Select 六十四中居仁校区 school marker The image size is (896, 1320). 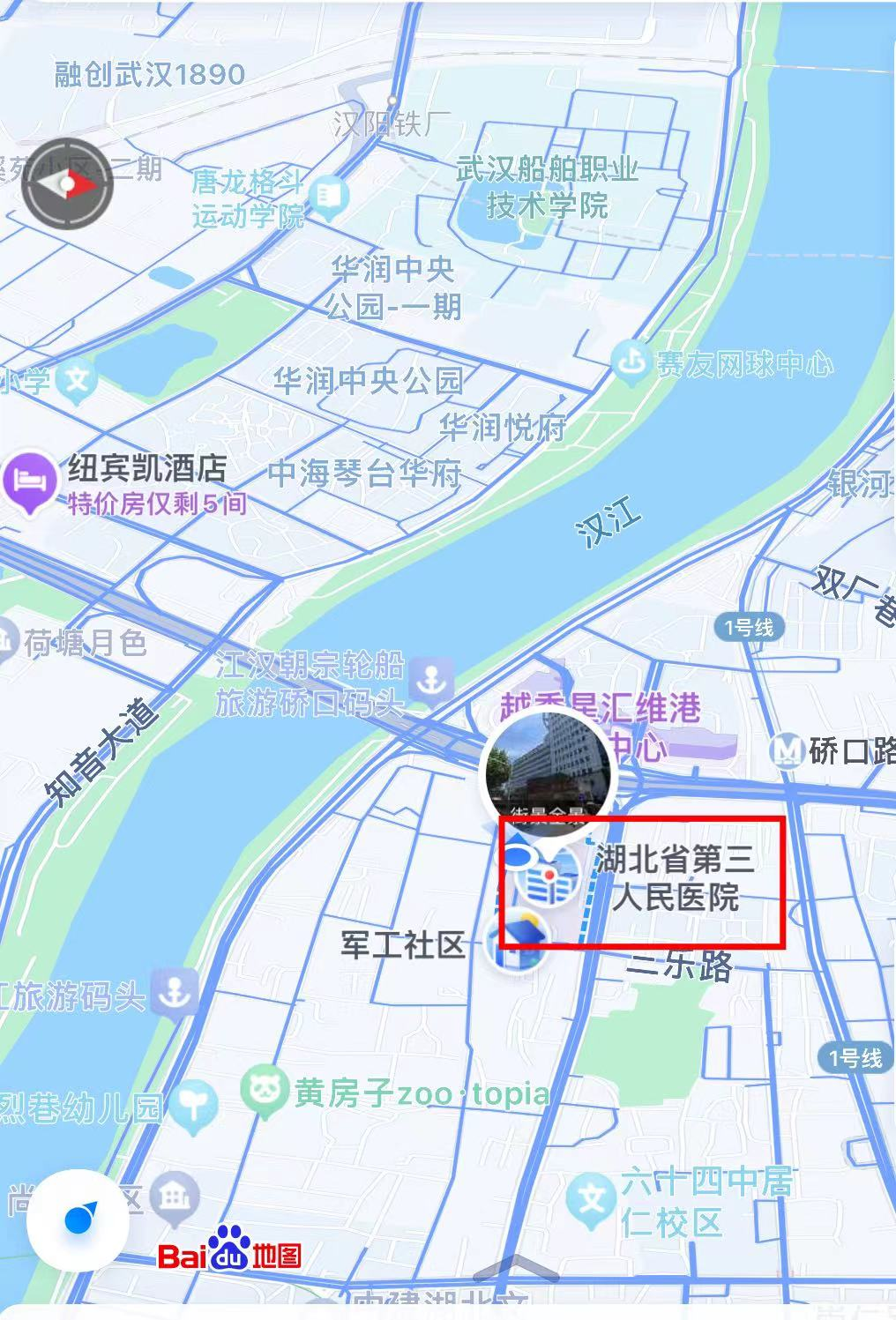(591, 1199)
